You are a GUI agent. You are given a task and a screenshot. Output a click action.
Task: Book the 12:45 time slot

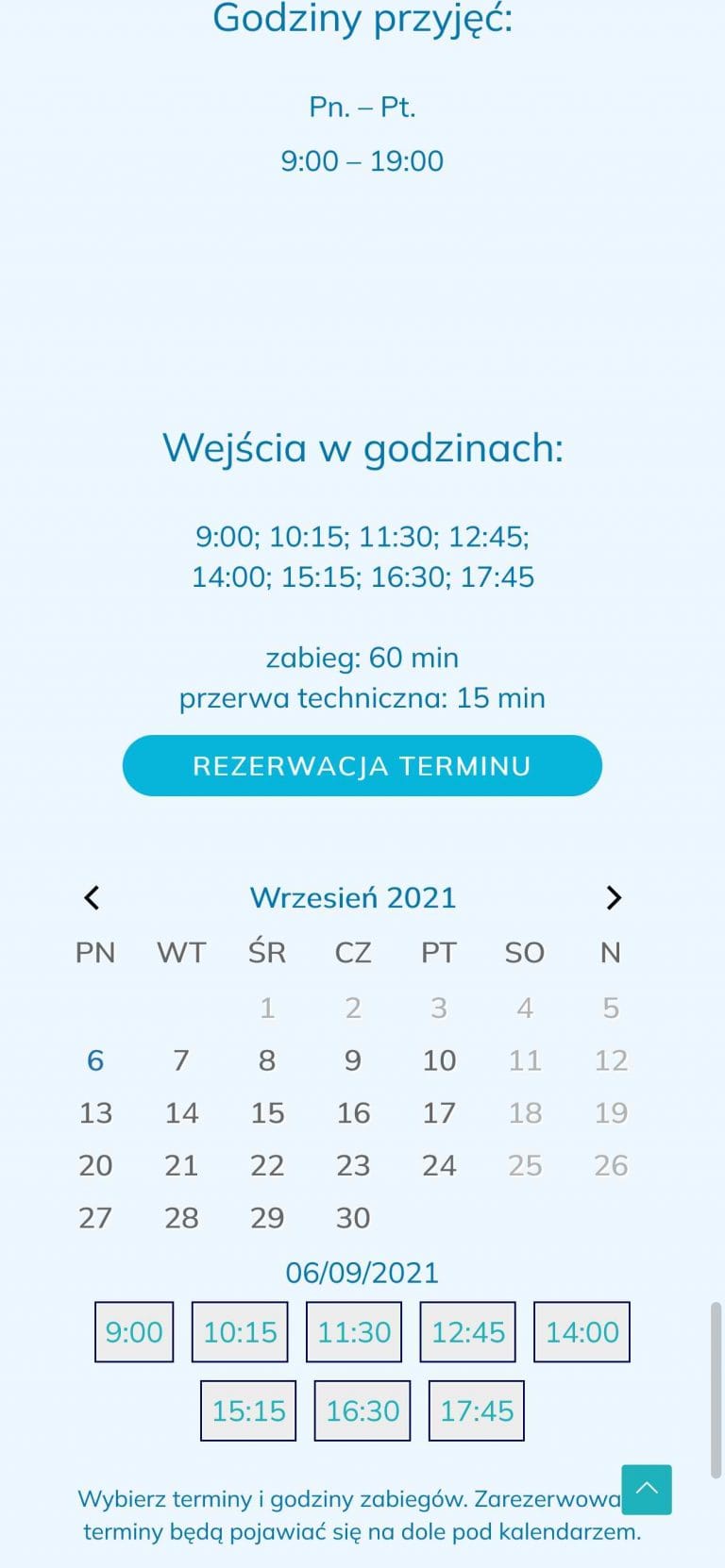click(x=468, y=1332)
